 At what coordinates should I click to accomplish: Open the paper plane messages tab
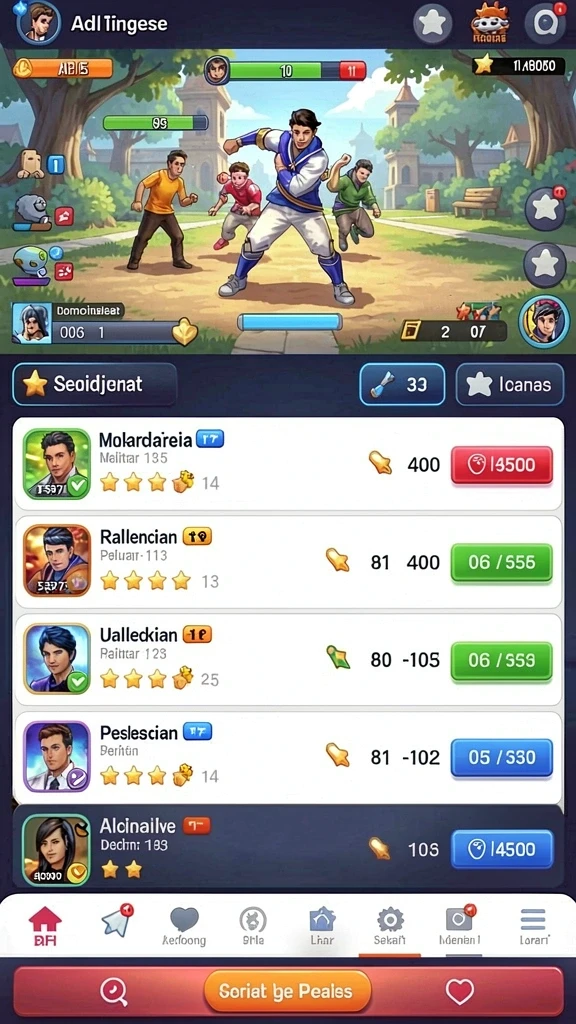point(117,921)
